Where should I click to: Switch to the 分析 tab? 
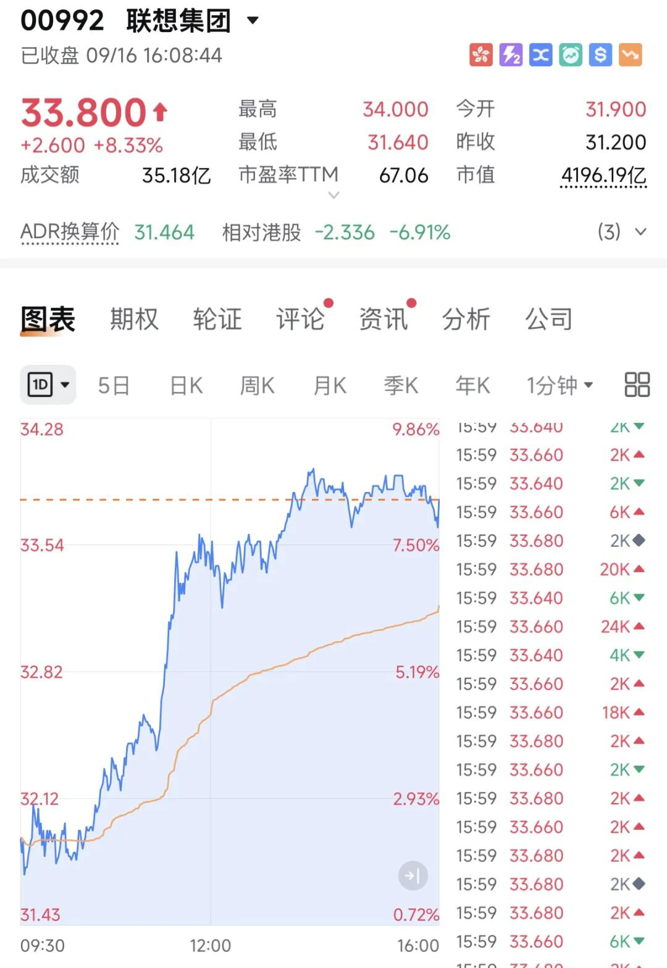coord(466,319)
